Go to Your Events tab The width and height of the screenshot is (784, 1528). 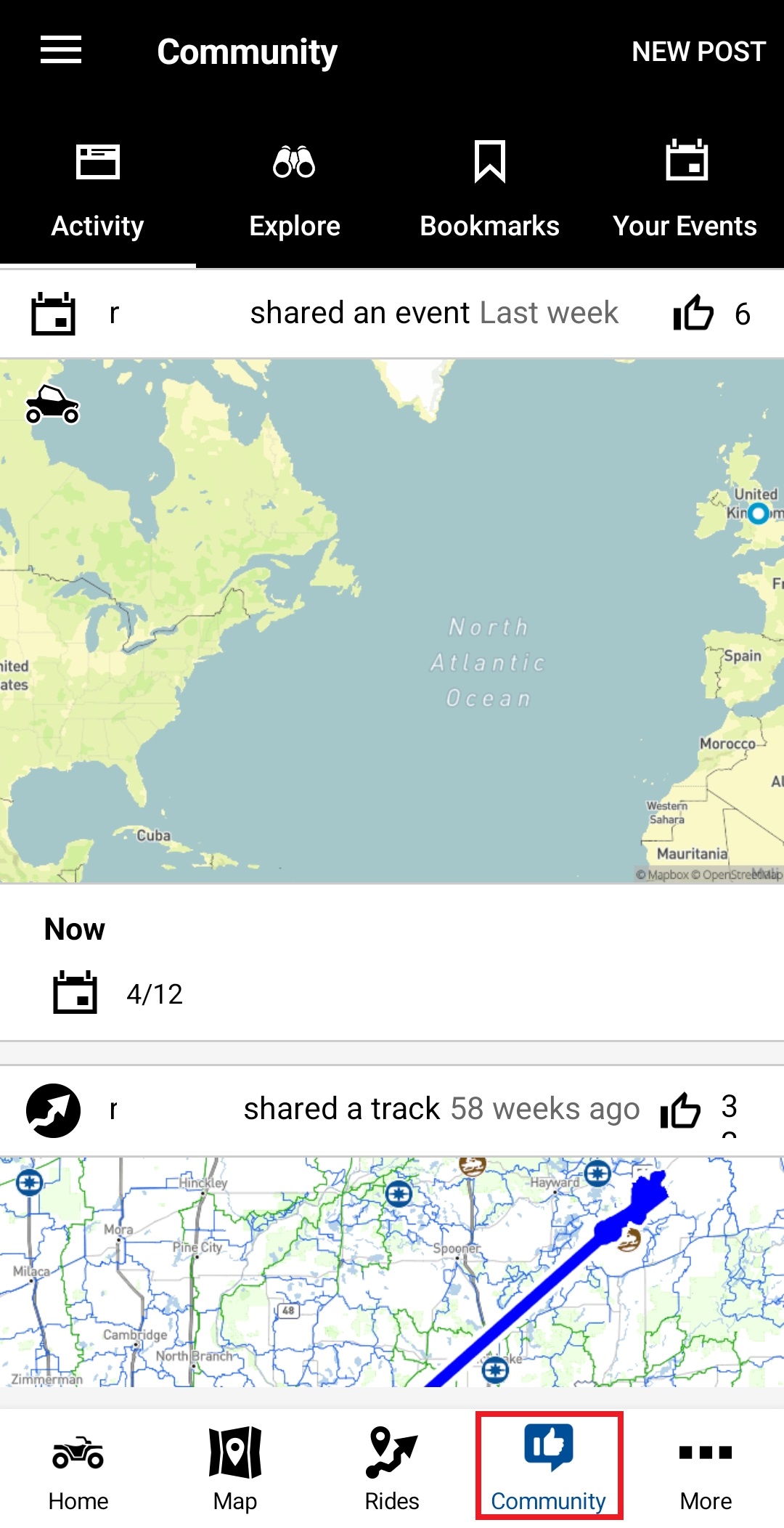[685, 190]
